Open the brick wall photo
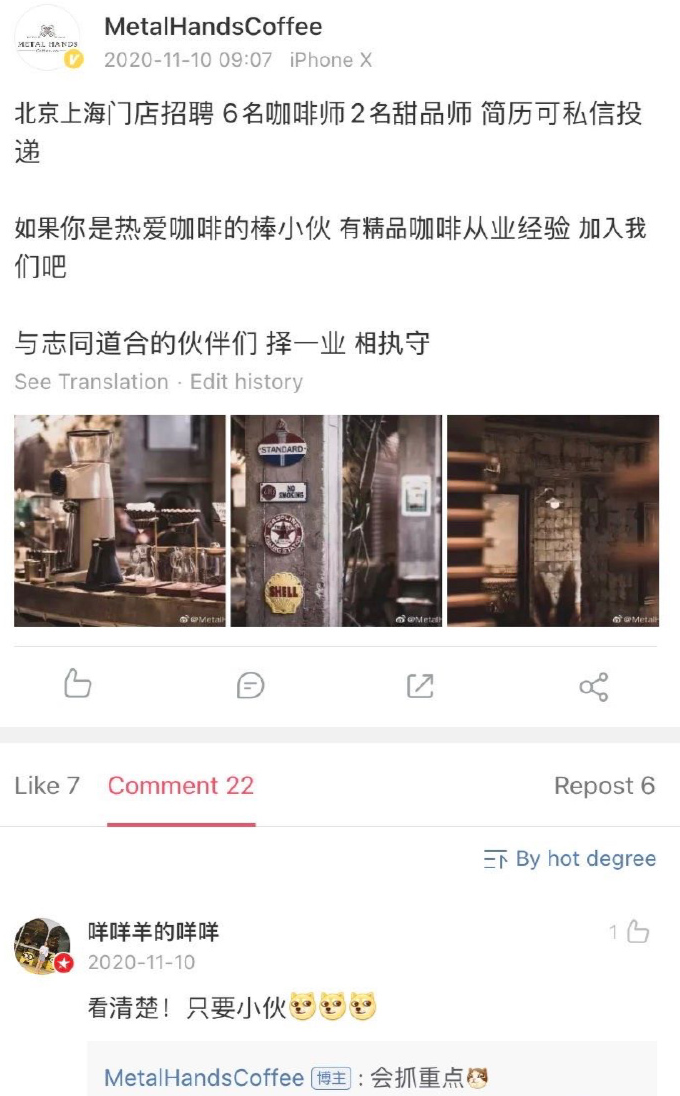Screen dimensions: 680x1096 tap(553, 521)
